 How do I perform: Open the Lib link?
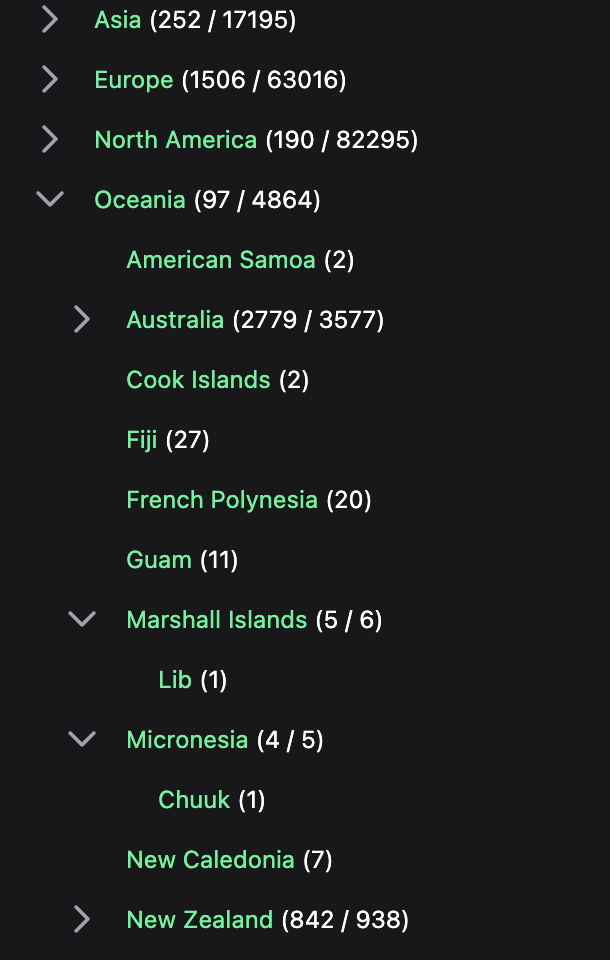click(x=175, y=680)
